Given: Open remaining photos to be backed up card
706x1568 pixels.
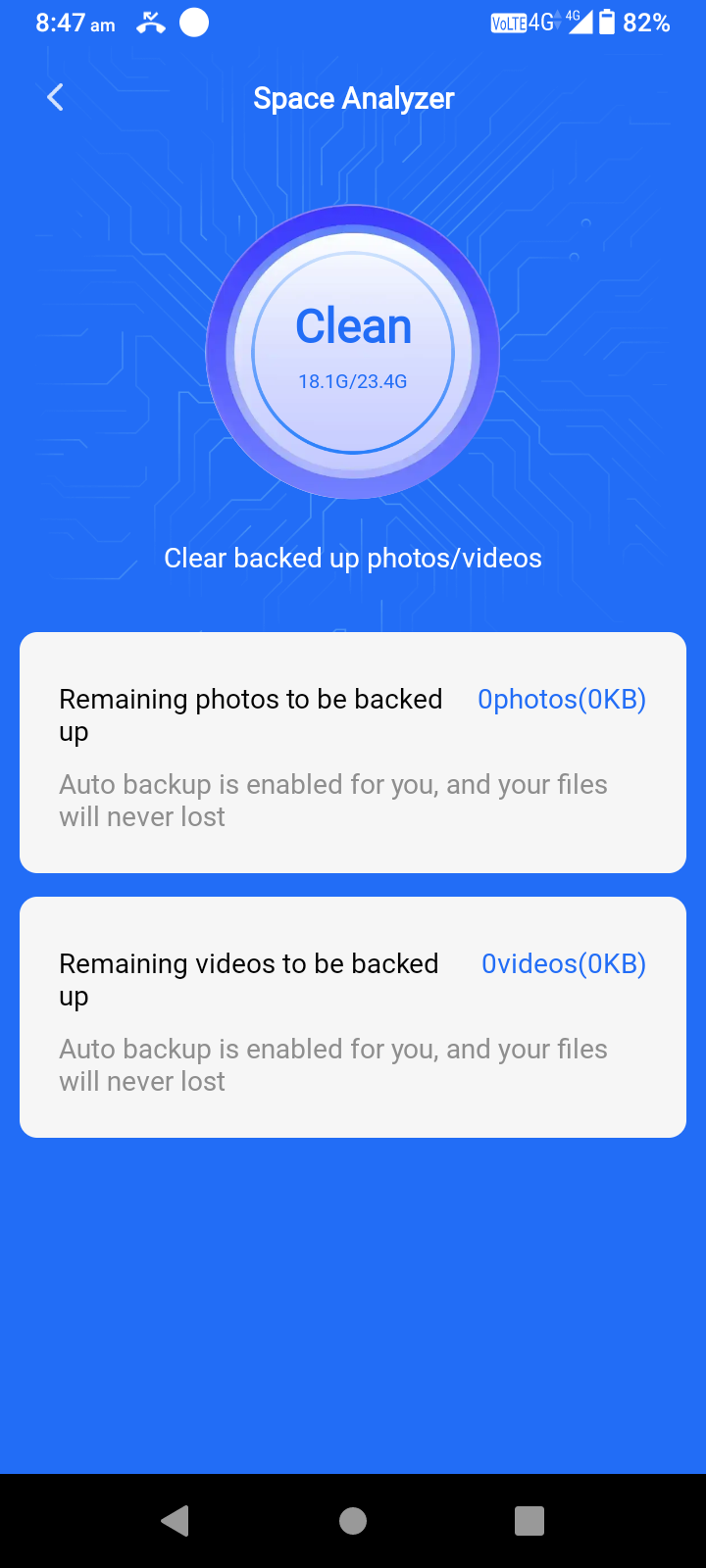Looking at the screenshot, I should pyautogui.click(x=353, y=752).
